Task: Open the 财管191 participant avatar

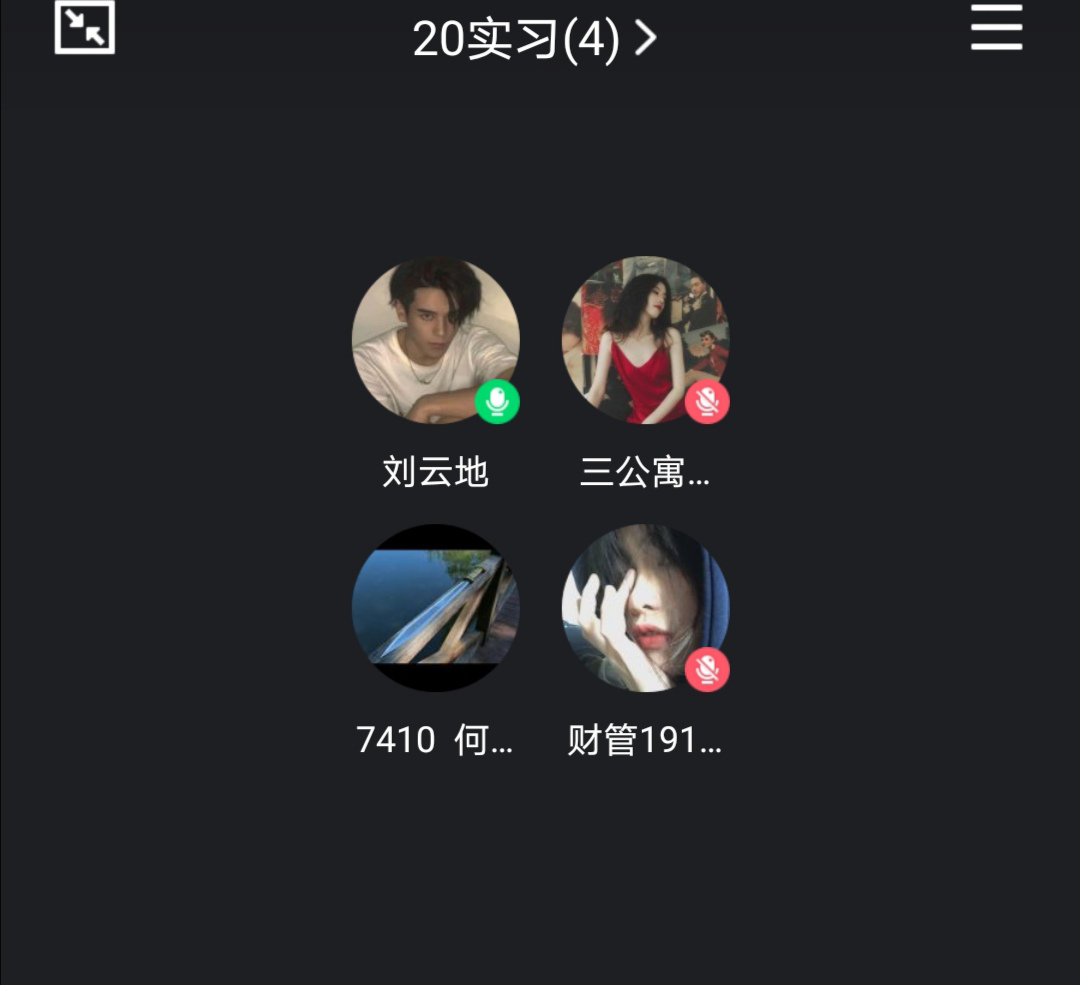Action: [645, 608]
